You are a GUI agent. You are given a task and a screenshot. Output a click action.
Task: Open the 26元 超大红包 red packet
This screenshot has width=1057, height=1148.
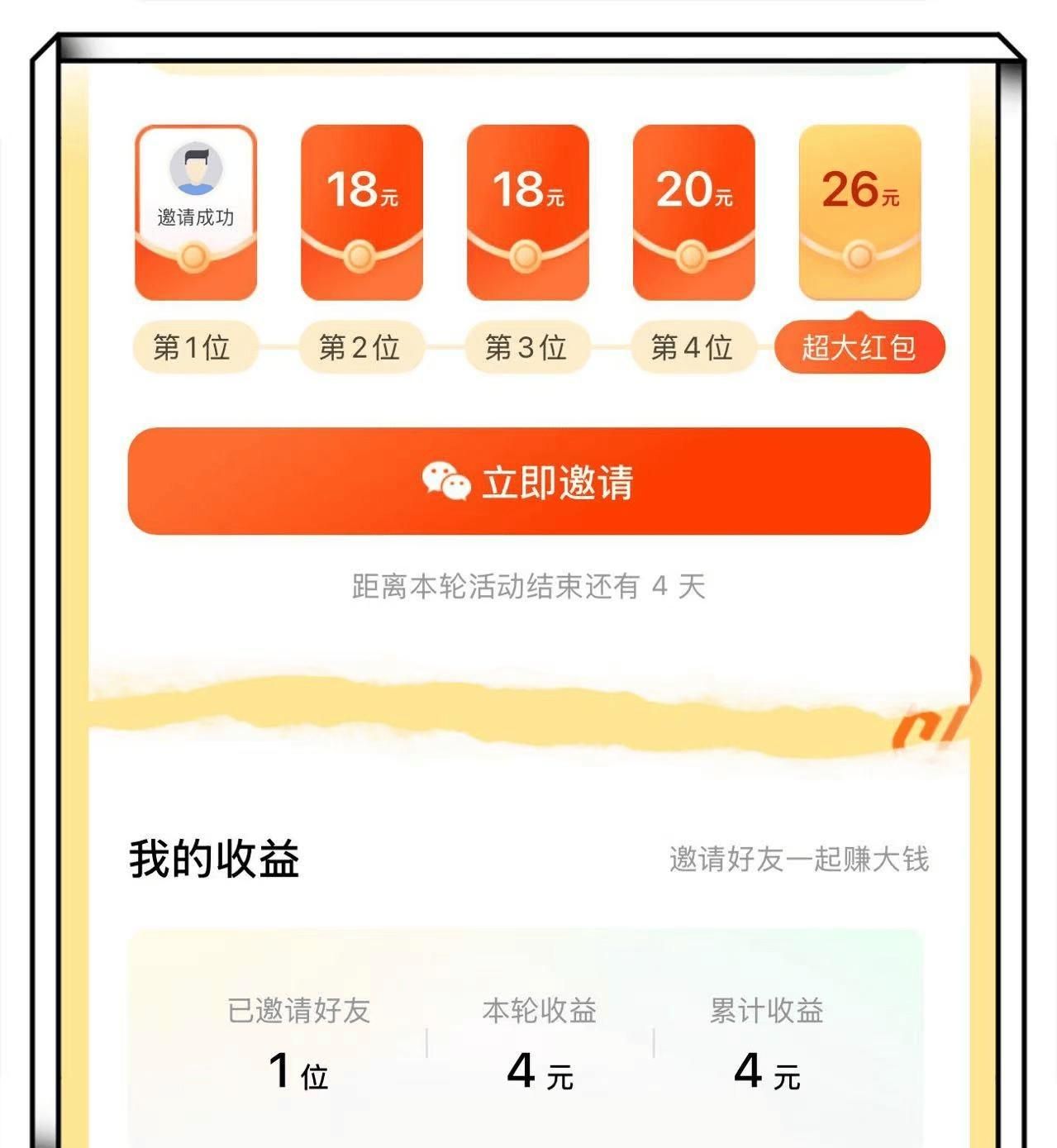point(859,212)
